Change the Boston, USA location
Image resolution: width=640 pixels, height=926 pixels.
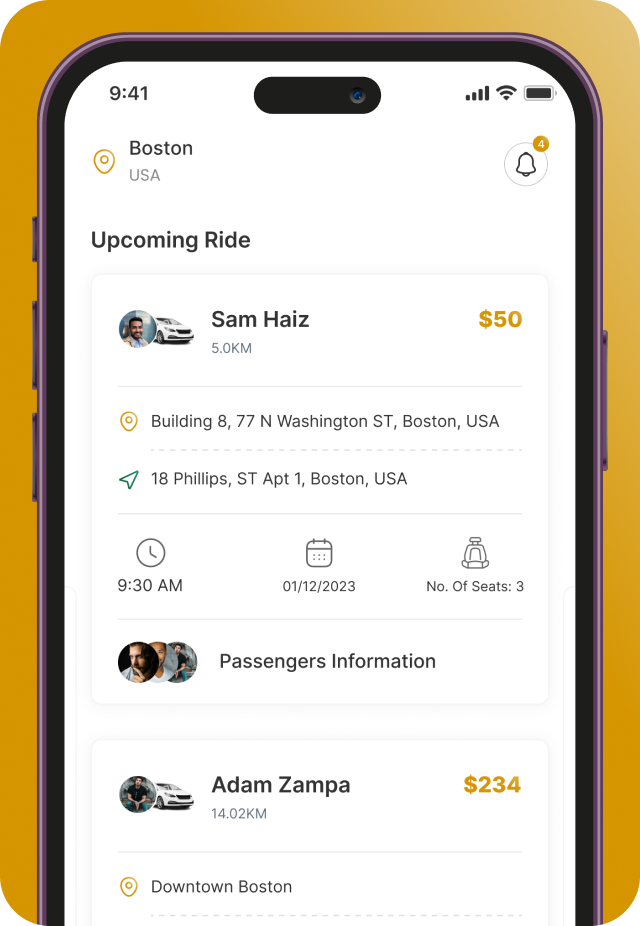click(x=144, y=160)
